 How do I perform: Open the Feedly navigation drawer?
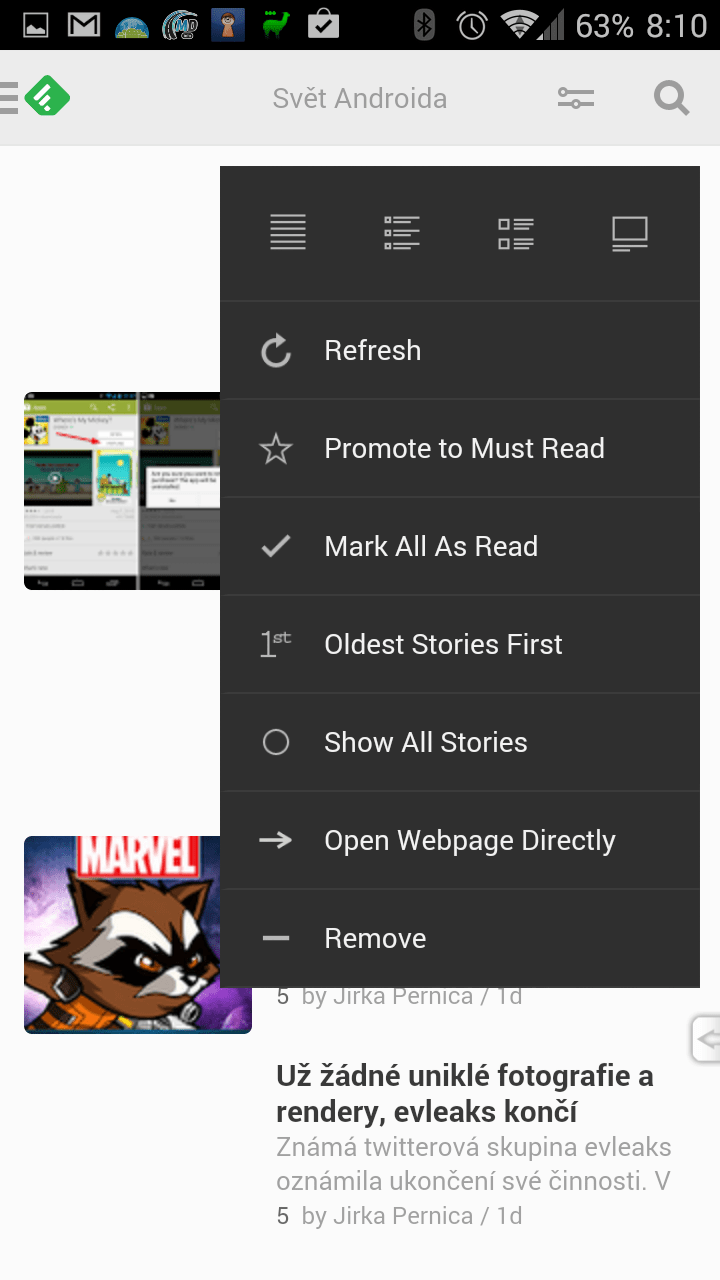click(34, 98)
